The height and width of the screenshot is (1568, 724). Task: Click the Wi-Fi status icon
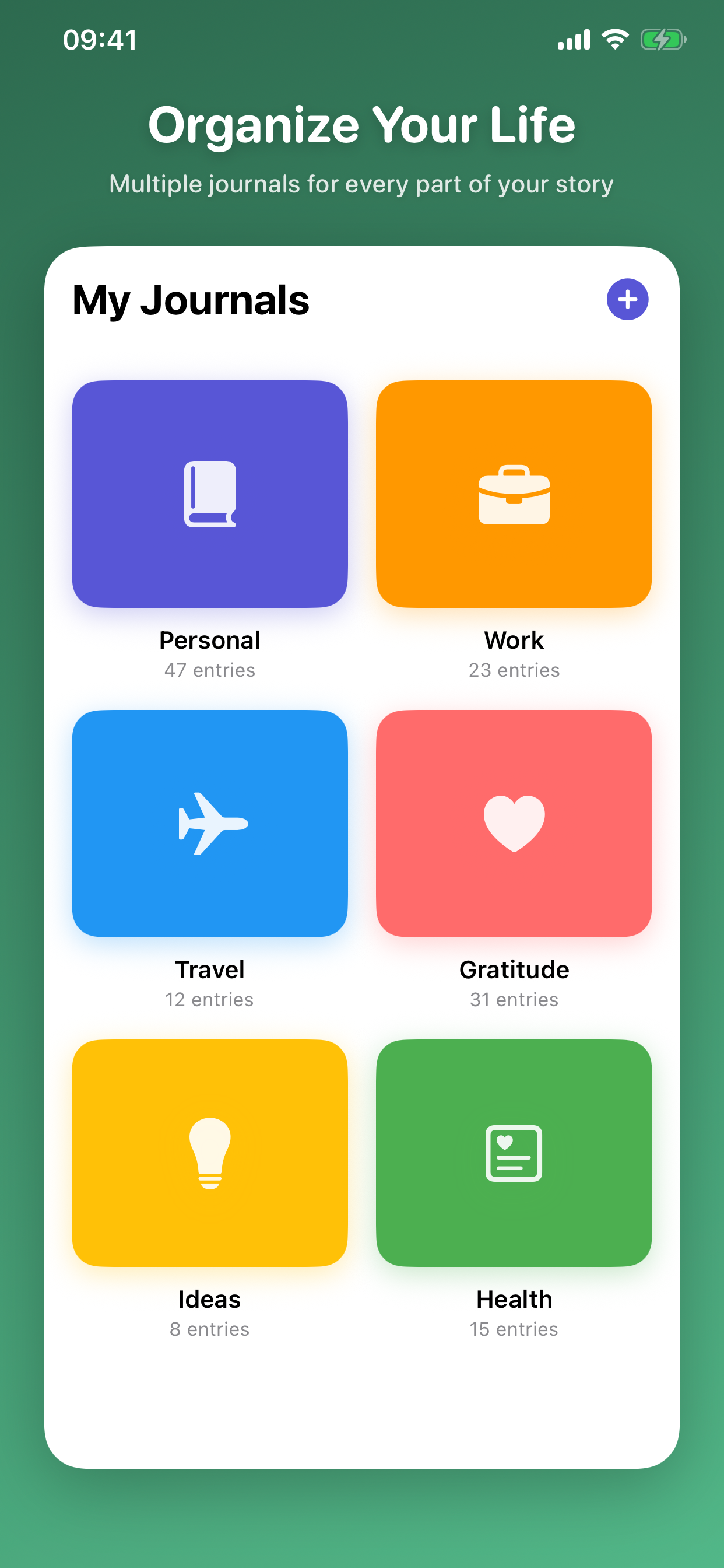pos(614,39)
